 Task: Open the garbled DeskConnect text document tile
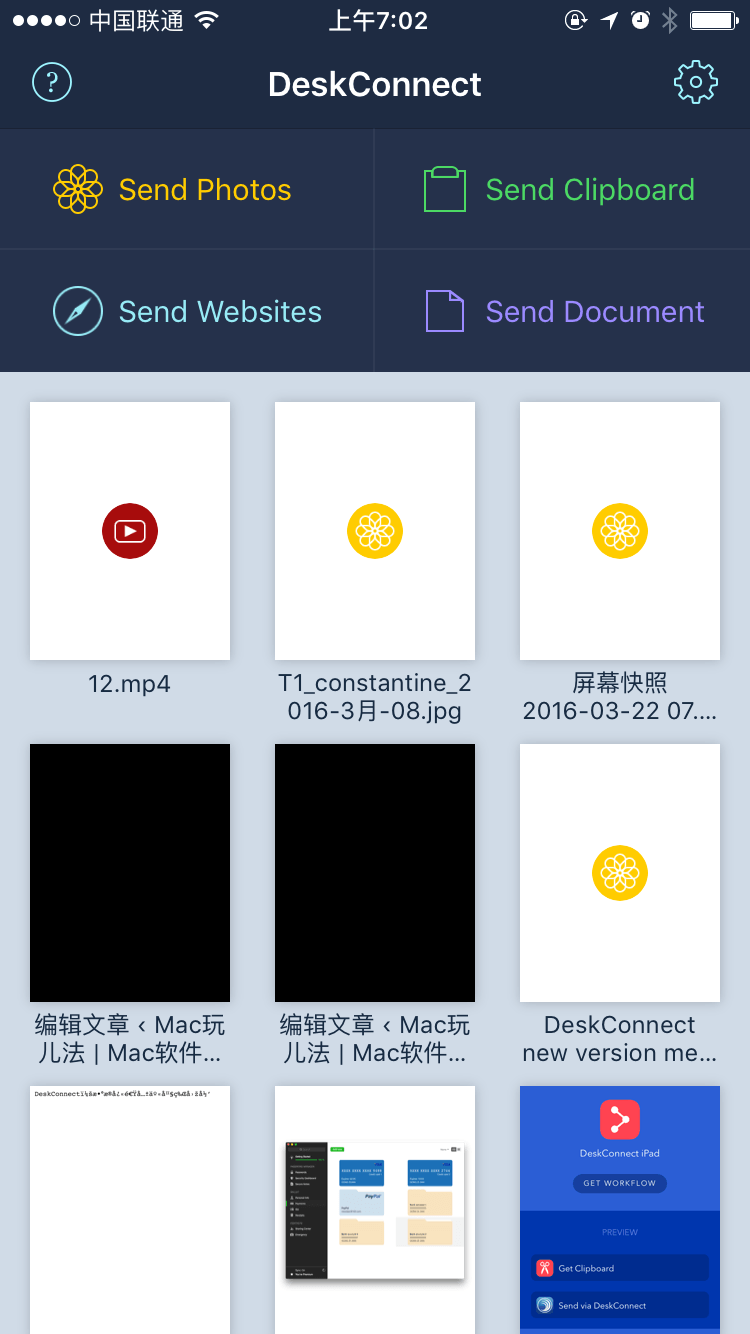[130, 1210]
